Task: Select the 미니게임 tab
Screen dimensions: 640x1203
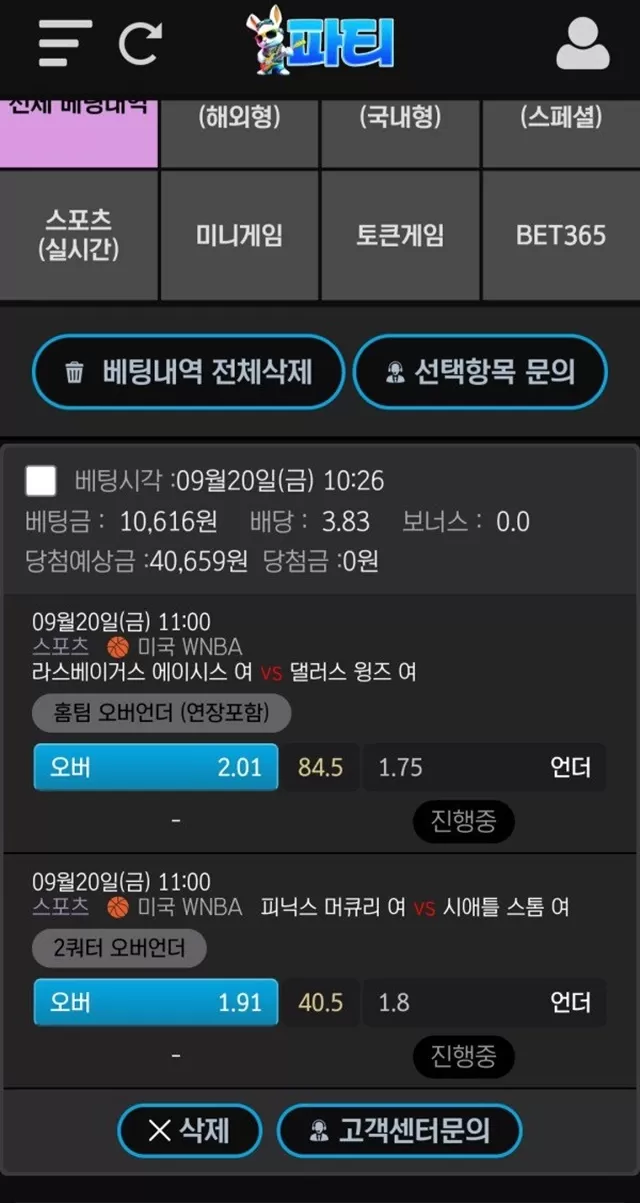Action: [x=239, y=235]
